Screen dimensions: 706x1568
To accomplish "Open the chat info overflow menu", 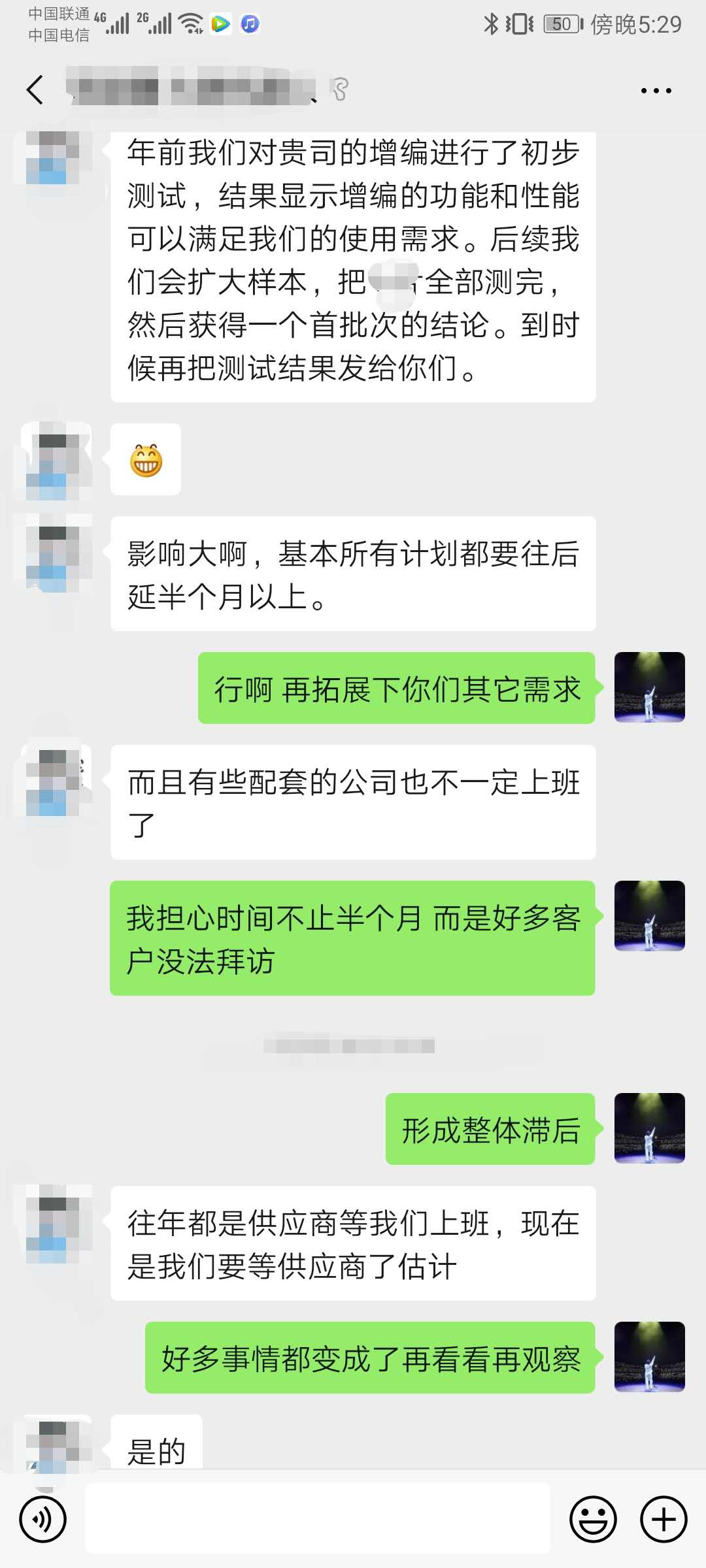I will (656, 90).
